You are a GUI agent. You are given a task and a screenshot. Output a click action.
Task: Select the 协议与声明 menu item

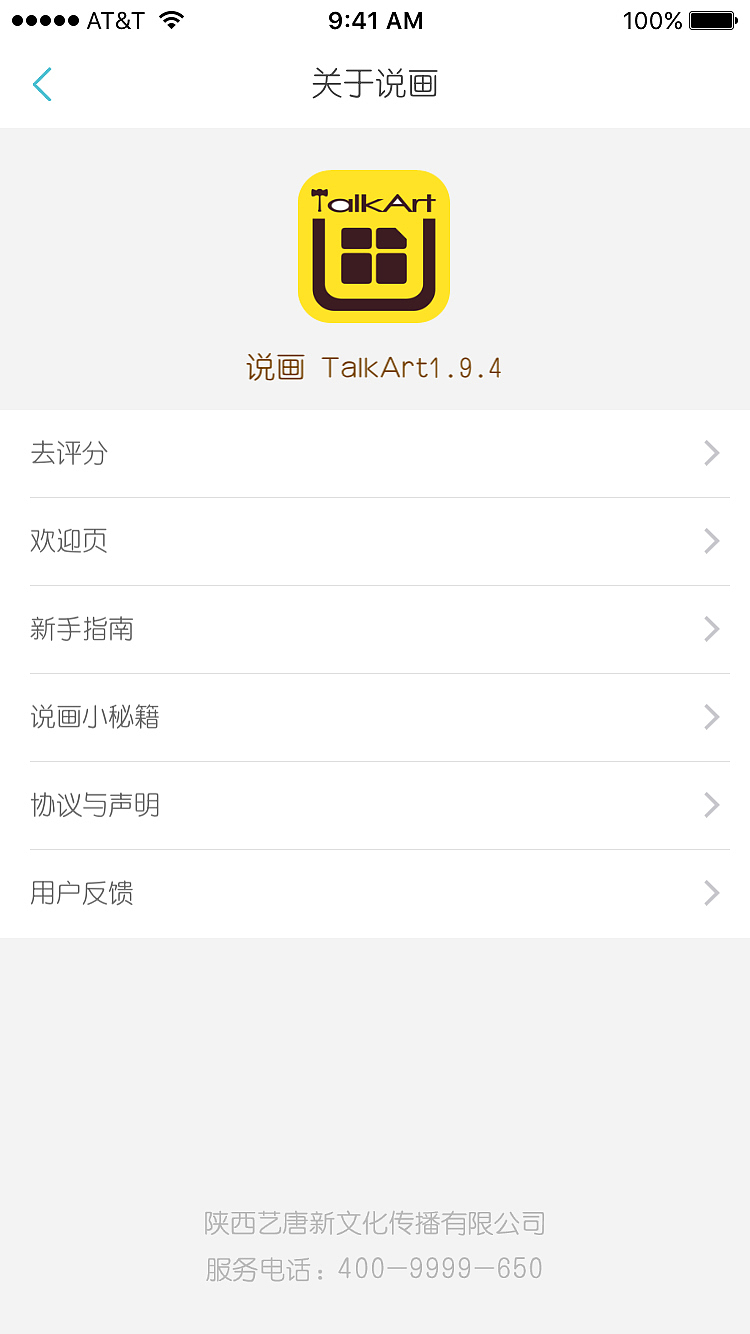click(96, 805)
